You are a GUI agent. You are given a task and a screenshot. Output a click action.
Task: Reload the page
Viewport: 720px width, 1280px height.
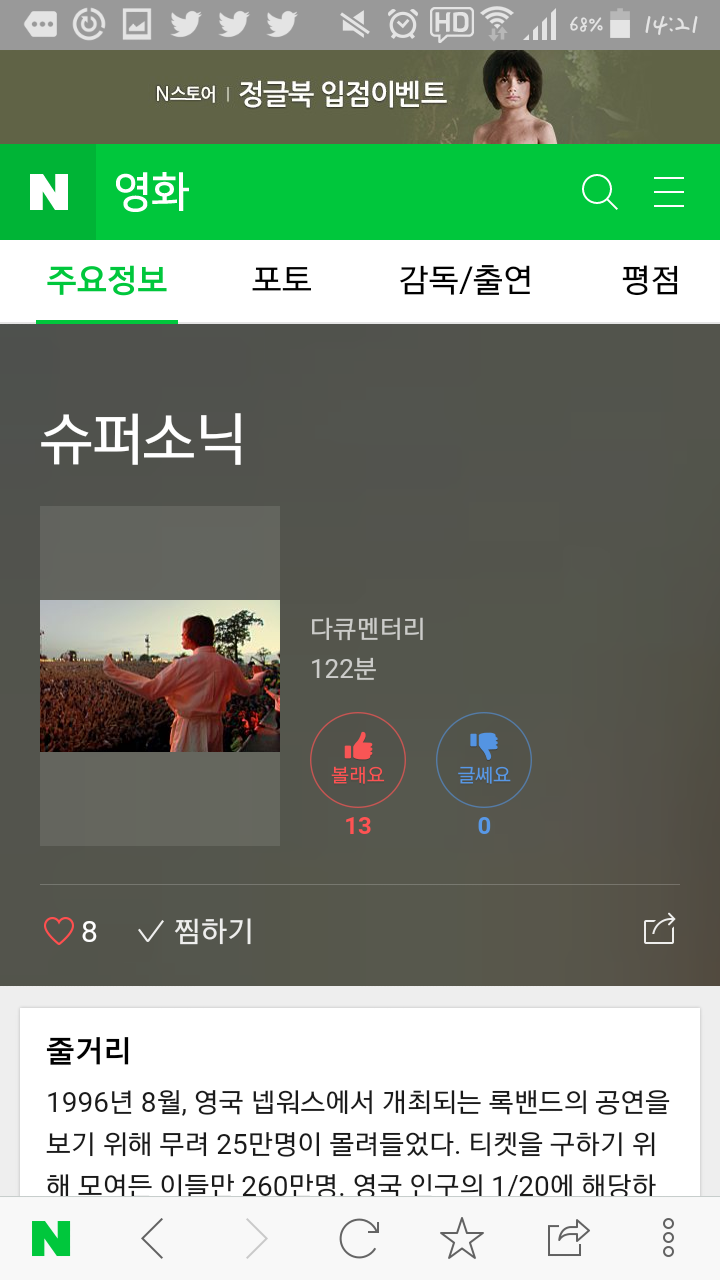click(x=358, y=1239)
